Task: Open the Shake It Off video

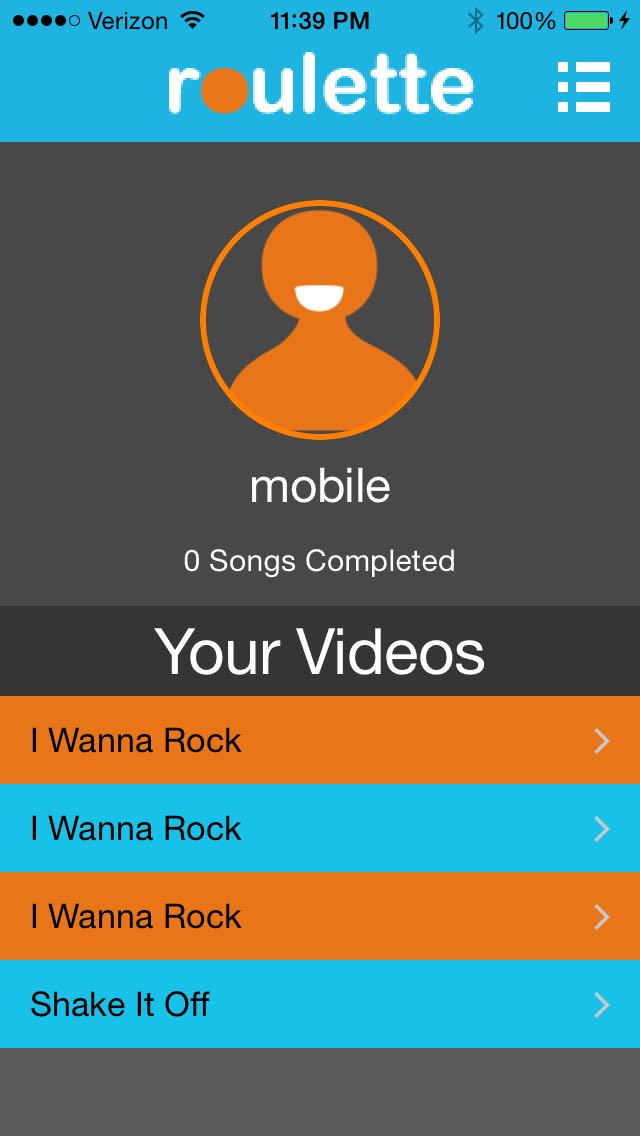Action: pos(320,1004)
